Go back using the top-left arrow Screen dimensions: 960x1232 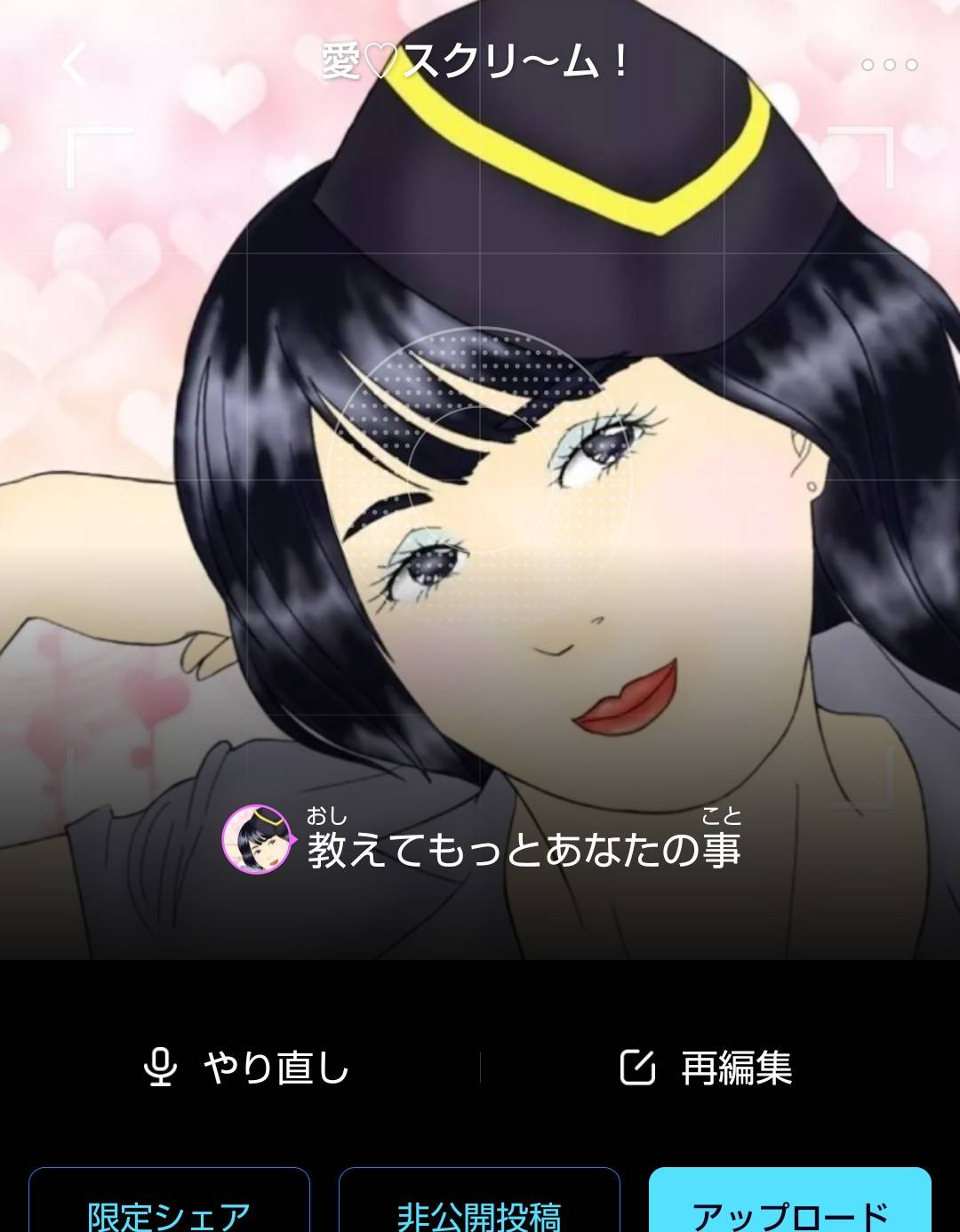click(75, 64)
